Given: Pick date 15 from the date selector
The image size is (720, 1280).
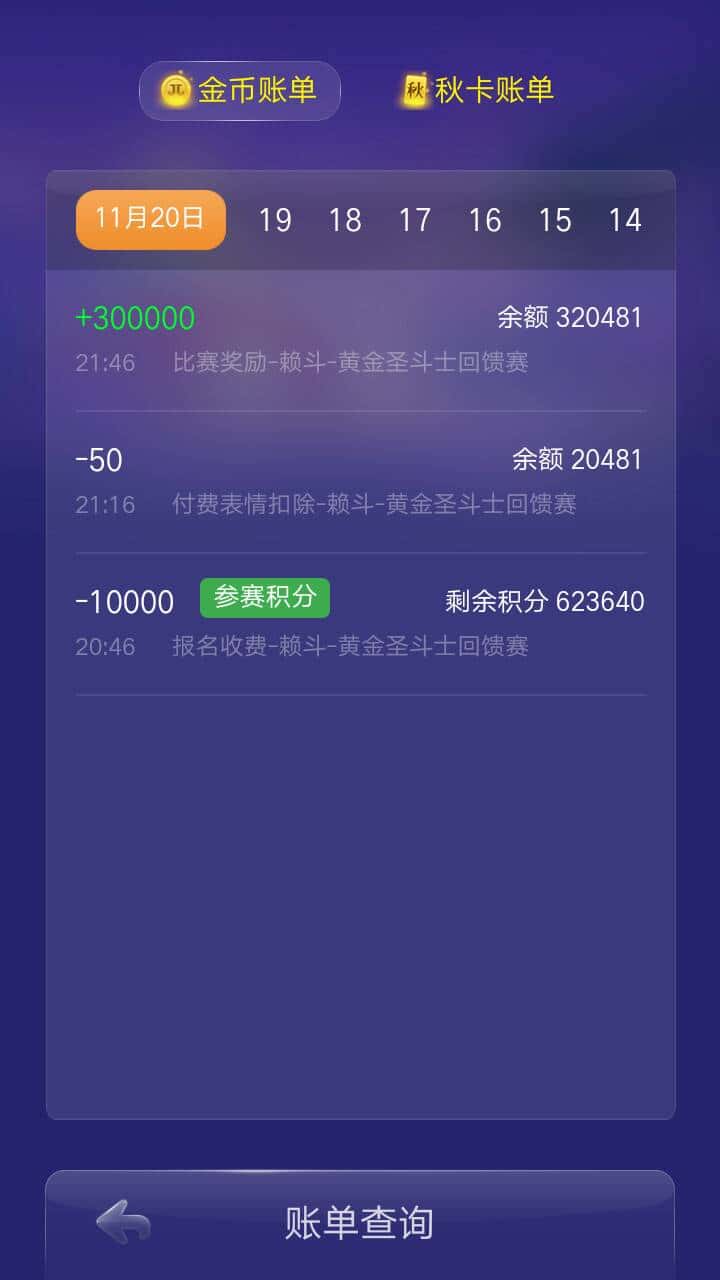Looking at the screenshot, I should [557, 220].
